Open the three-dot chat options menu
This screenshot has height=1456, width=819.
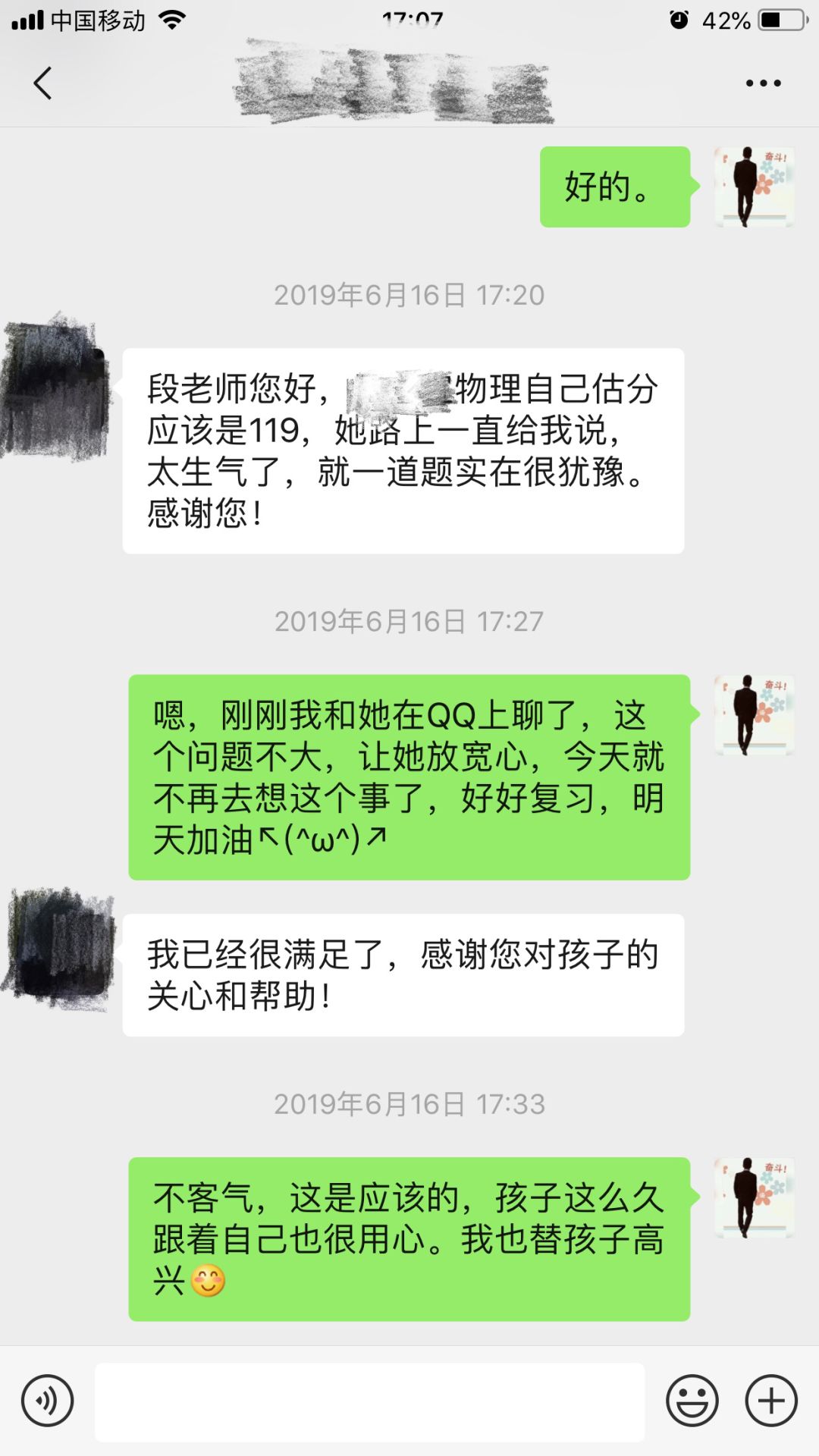pos(763,83)
